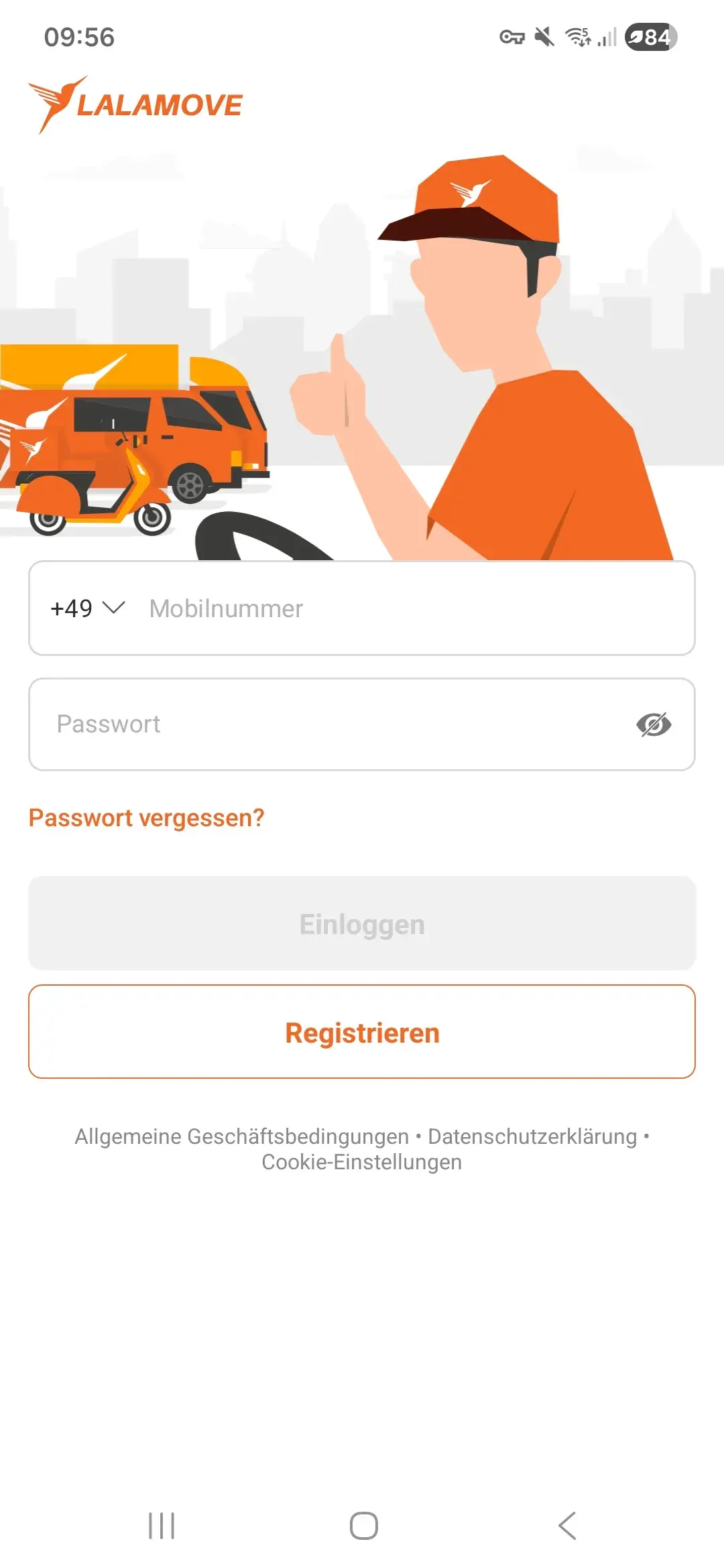Toggle password visibility eye icon
The height and width of the screenshot is (1568, 724).
(654, 724)
